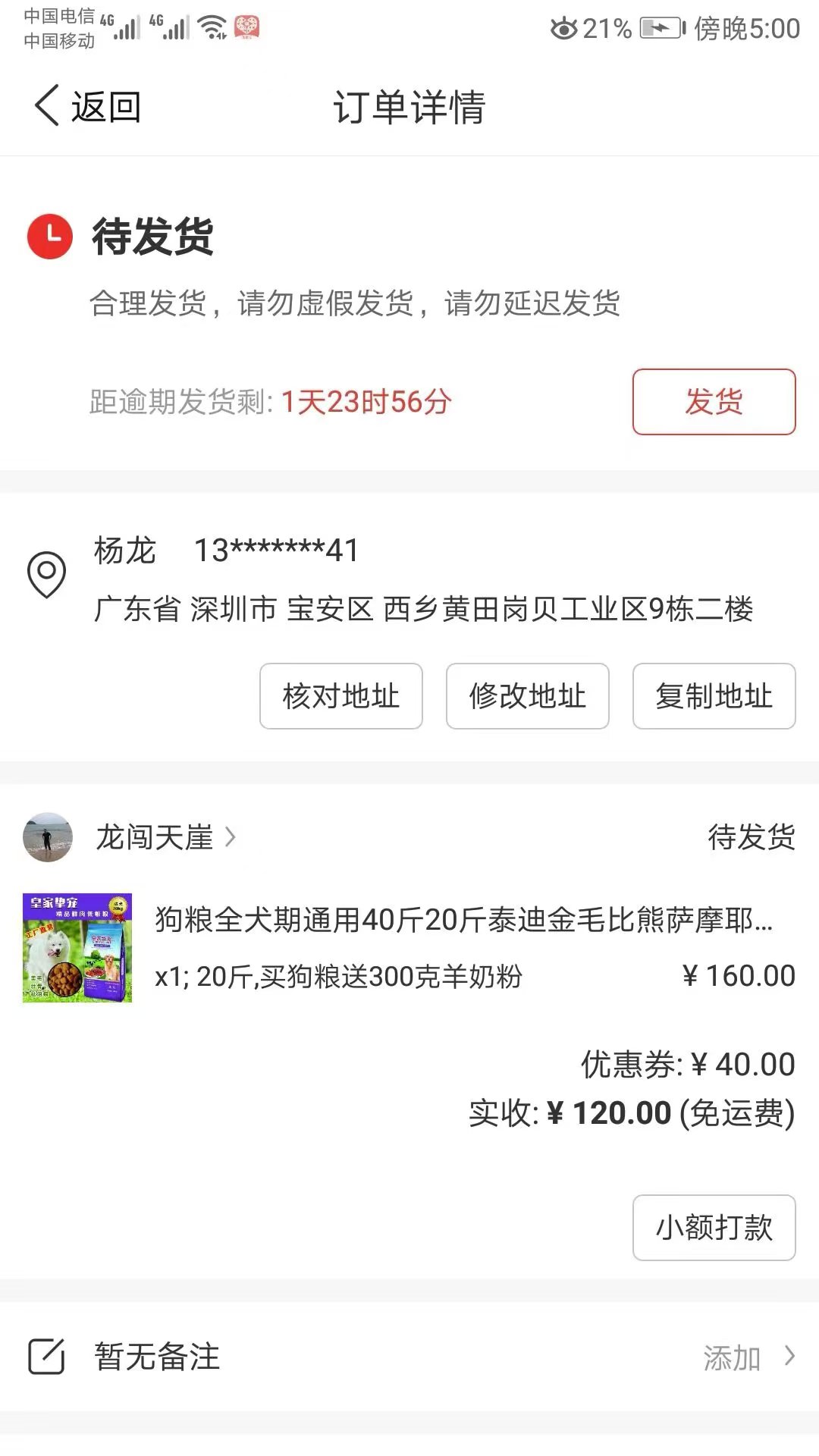Open buyer 龙闯天崖's profile
The width and height of the screenshot is (819, 1456).
[155, 837]
